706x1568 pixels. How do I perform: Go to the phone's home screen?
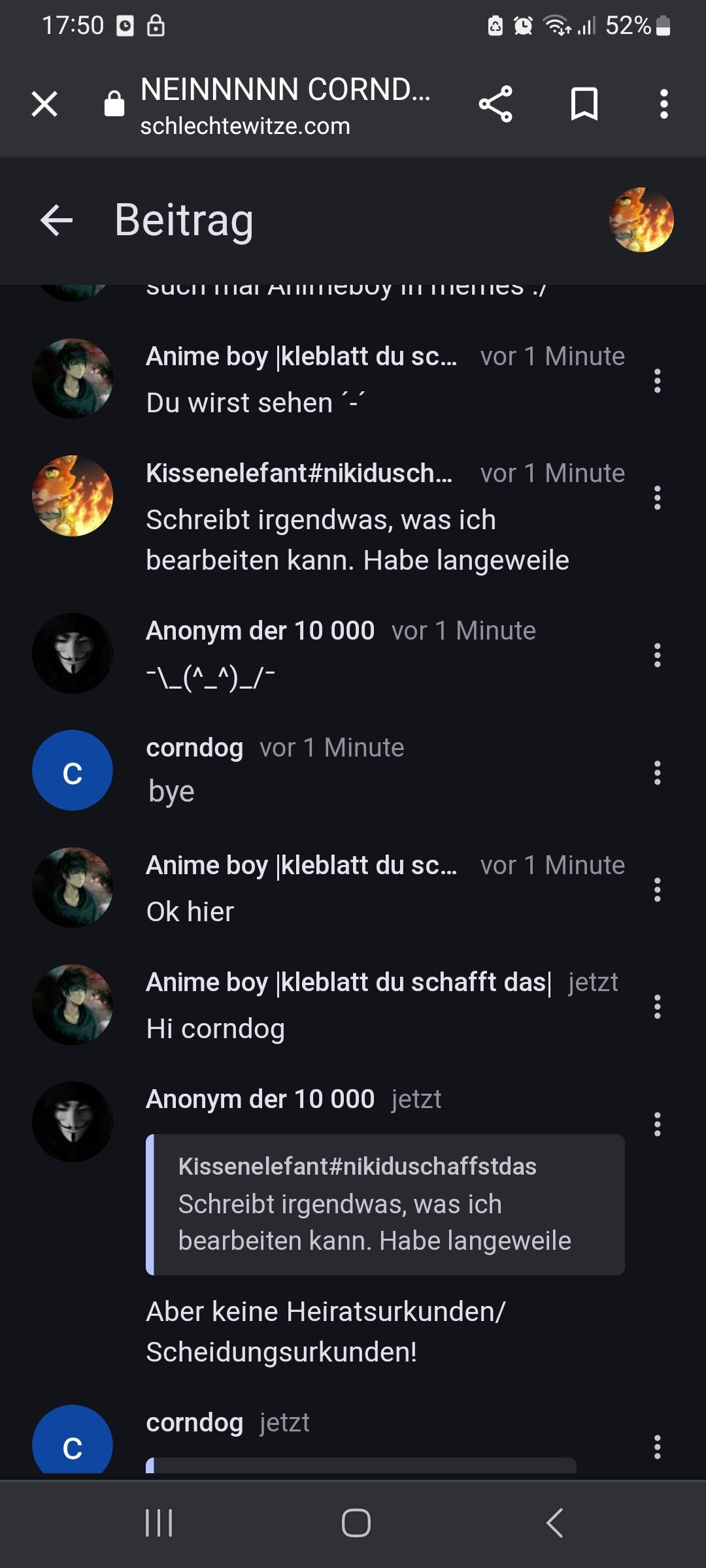pos(356,1523)
